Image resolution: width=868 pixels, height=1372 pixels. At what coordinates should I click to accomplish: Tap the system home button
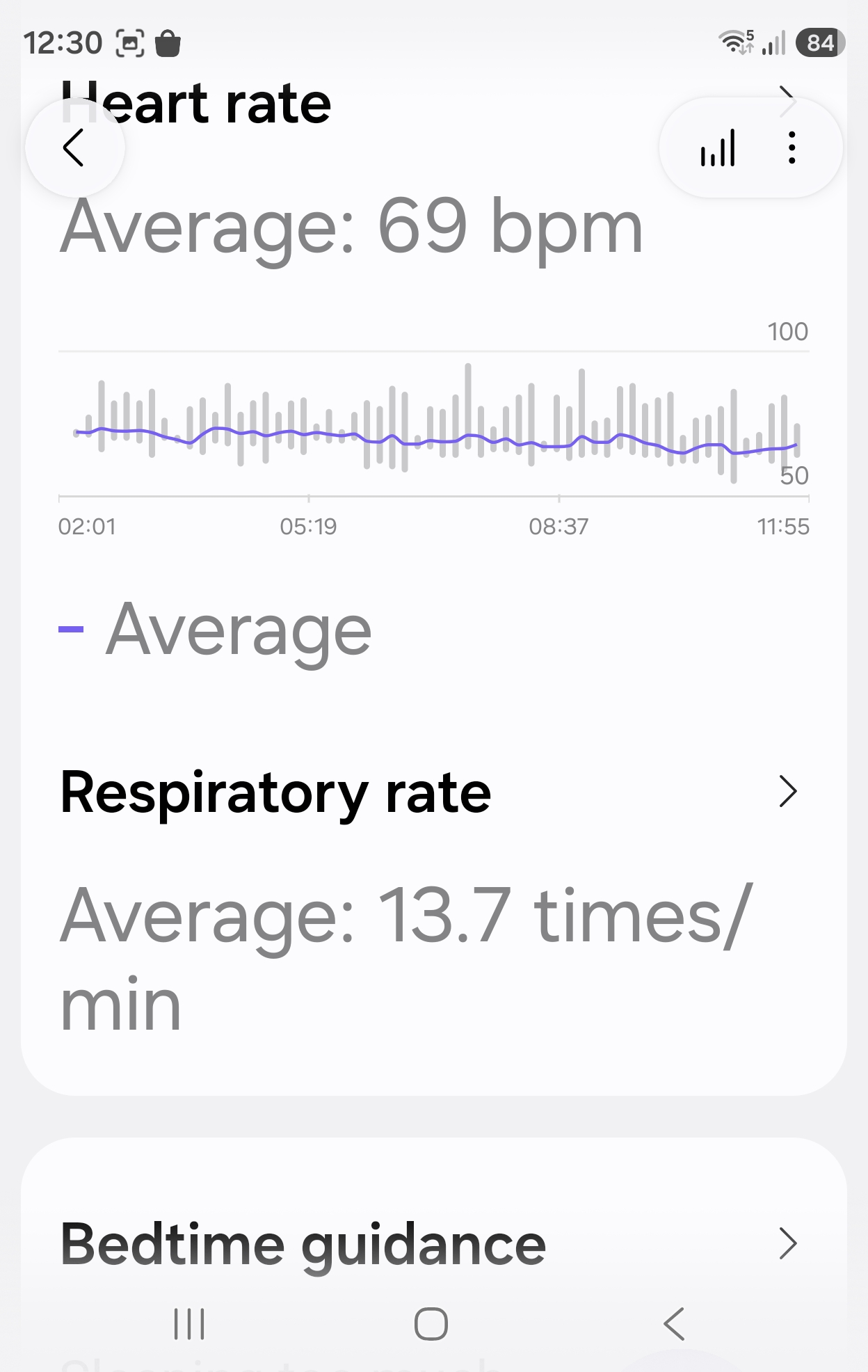tap(431, 1323)
